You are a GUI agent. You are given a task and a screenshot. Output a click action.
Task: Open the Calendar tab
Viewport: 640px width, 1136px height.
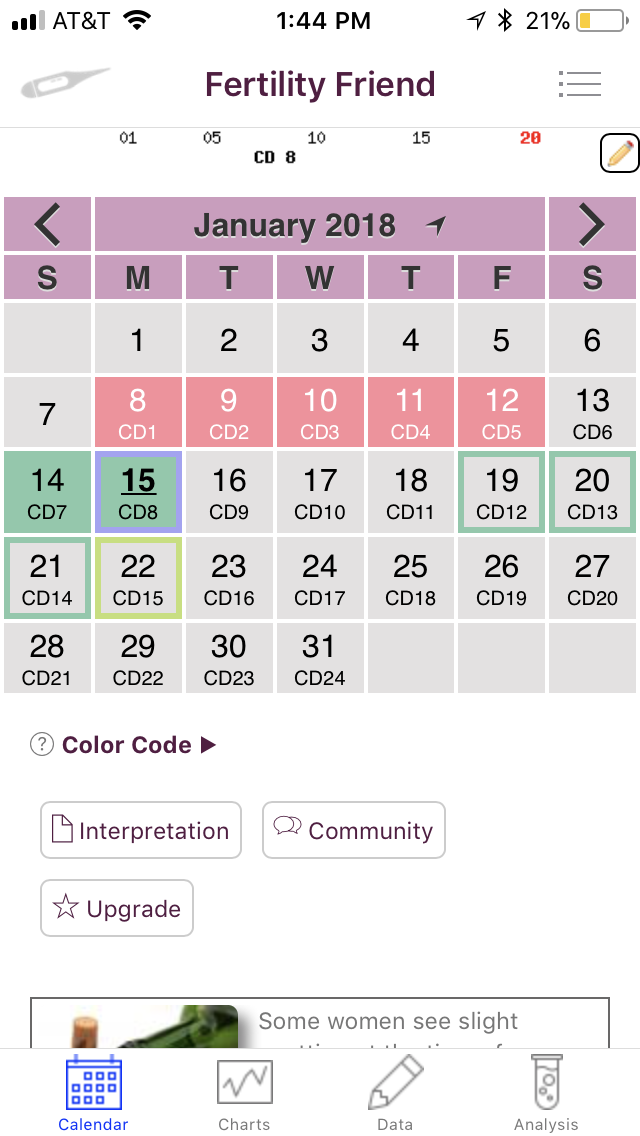click(93, 1093)
